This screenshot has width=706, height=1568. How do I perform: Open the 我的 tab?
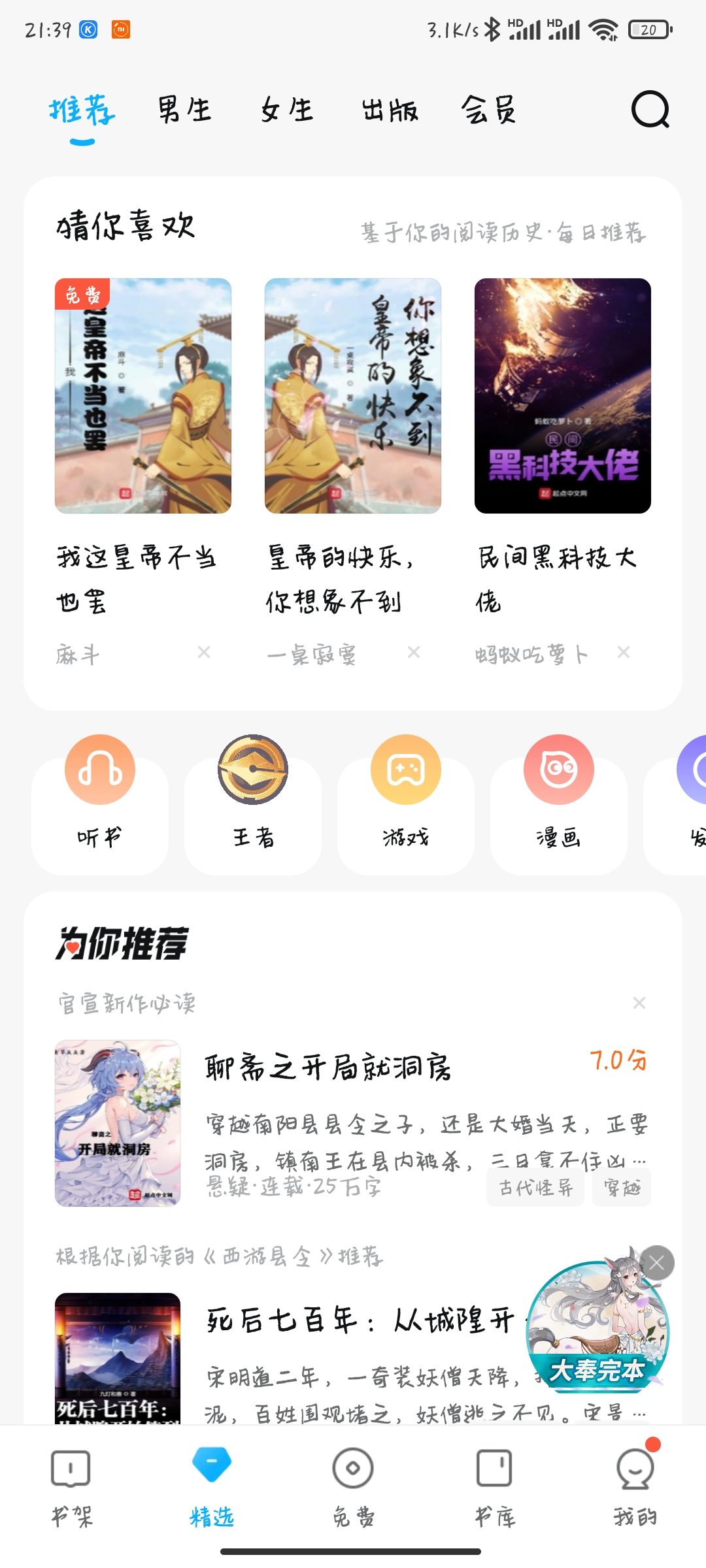coord(635,1487)
